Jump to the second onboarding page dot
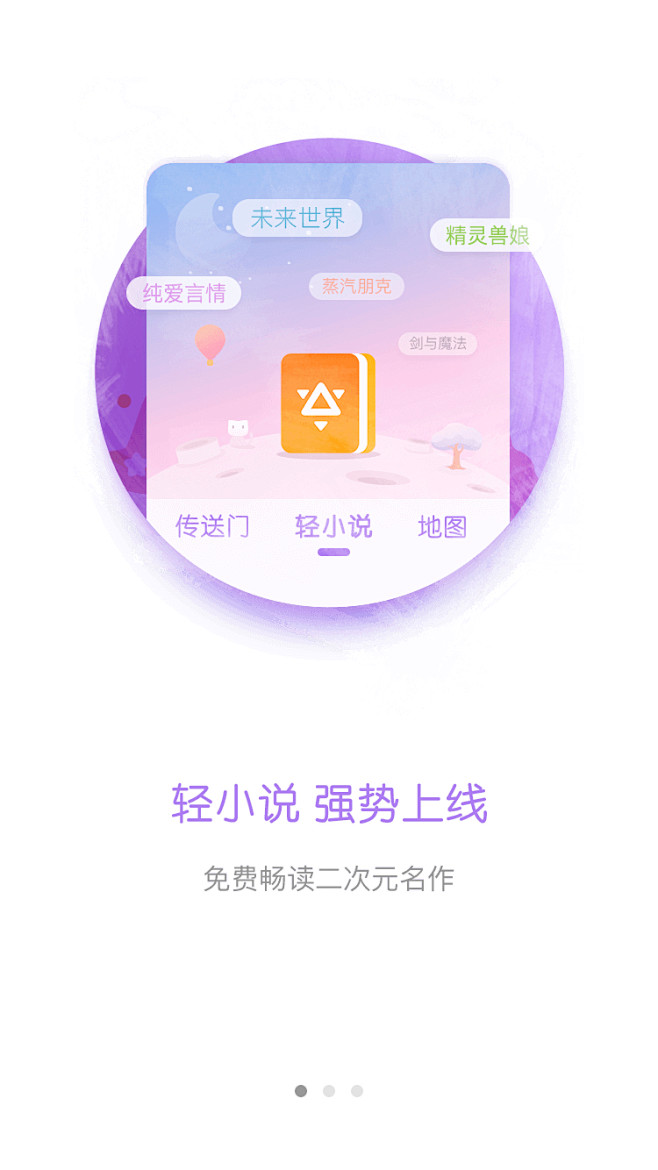658x1170 pixels. click(x=329, y=1091)
